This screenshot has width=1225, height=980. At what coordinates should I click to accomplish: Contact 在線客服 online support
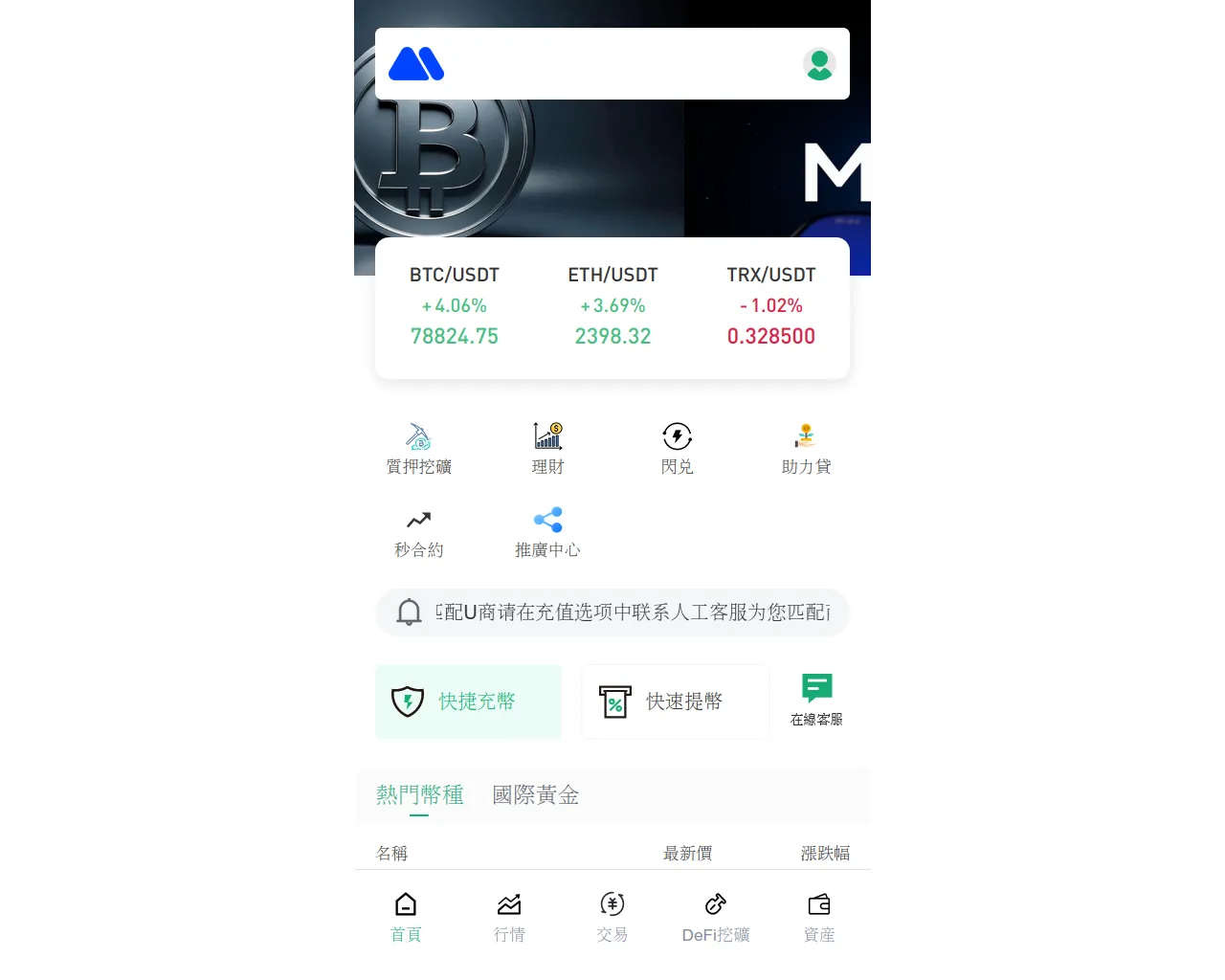point(816,701)
